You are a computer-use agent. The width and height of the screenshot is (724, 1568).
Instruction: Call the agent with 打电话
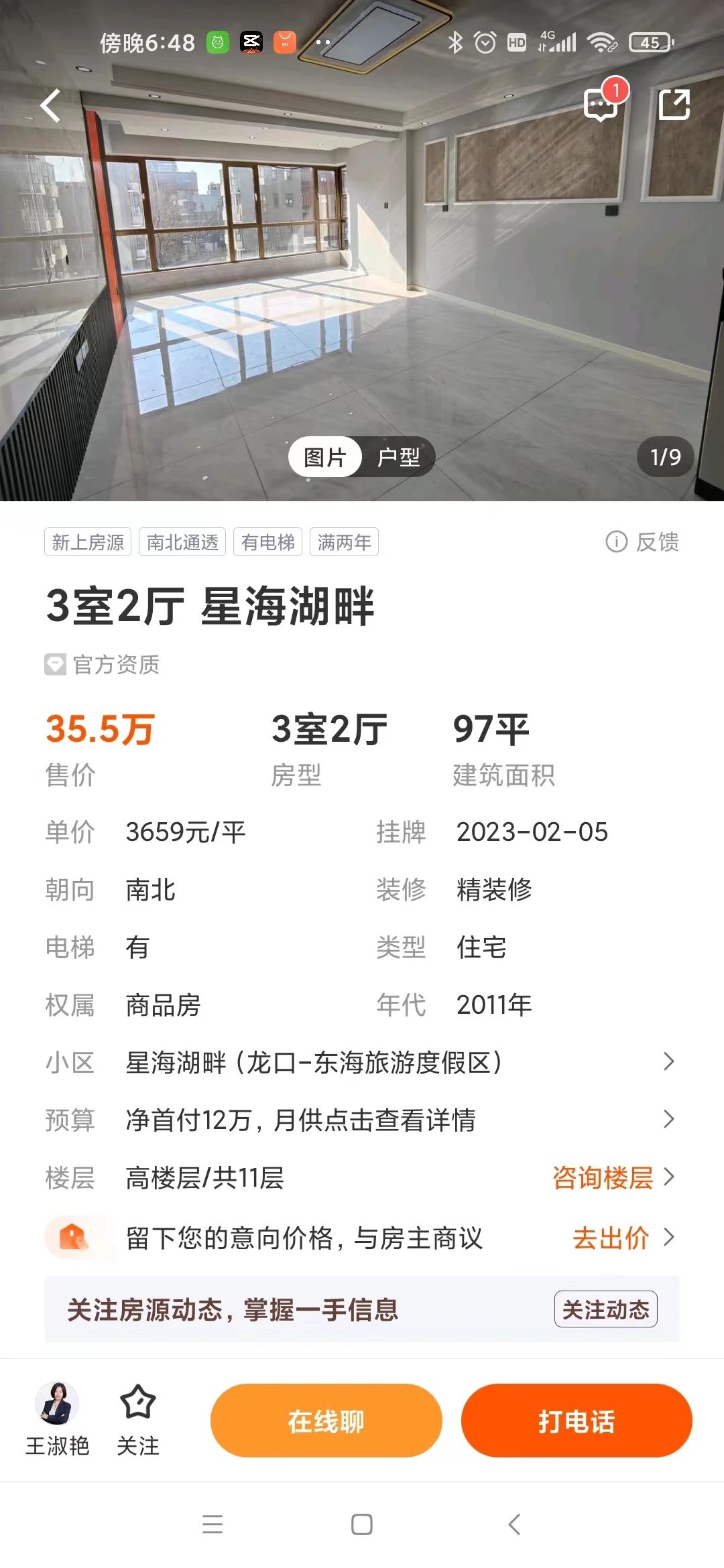[x=577, y=1420]
